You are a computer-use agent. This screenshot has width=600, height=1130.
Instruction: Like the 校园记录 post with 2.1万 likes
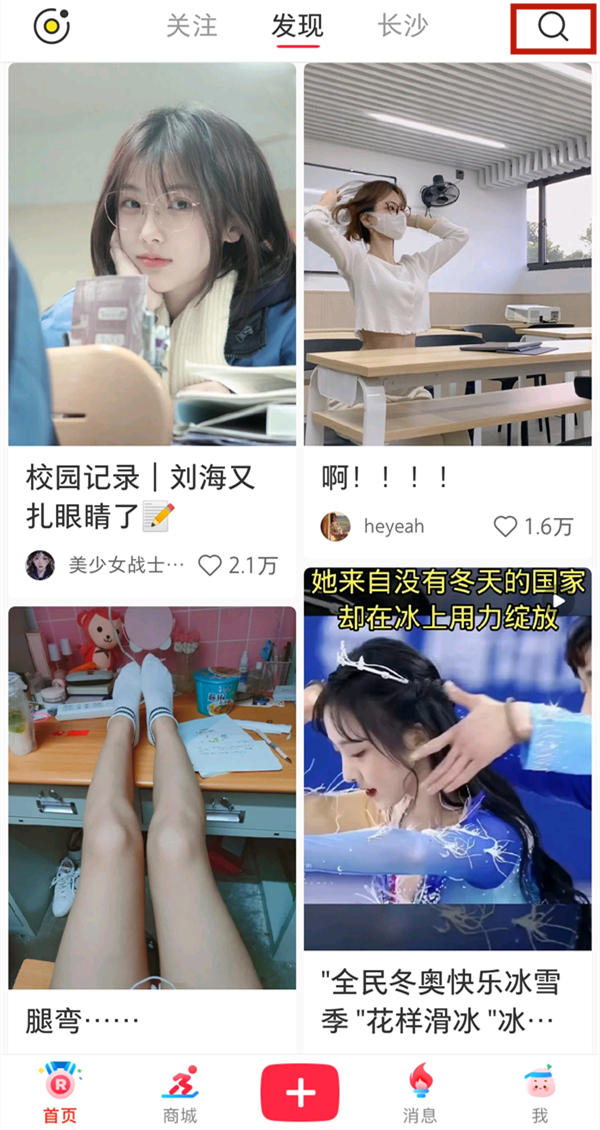(210, 565)
